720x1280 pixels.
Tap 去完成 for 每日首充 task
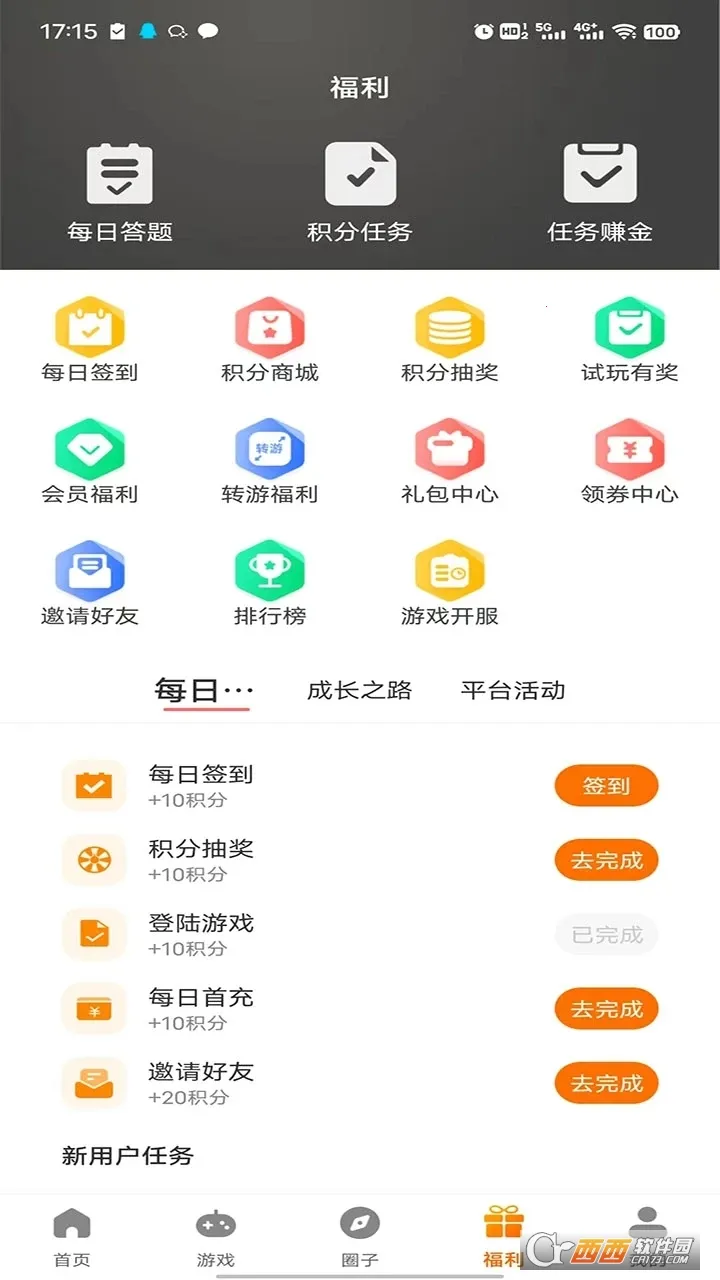[x=606, y=1009]
